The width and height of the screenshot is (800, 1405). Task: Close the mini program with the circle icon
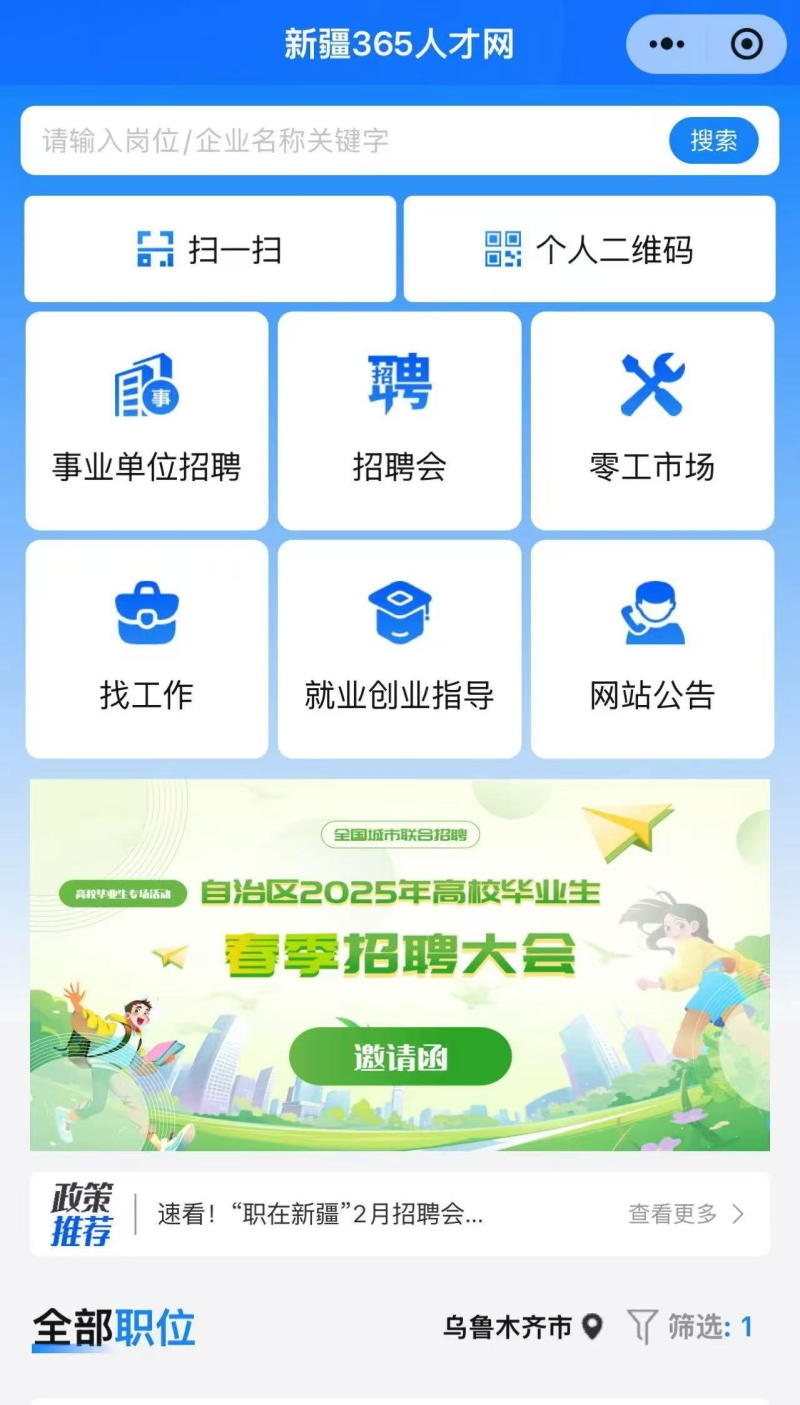click(746, 44)
